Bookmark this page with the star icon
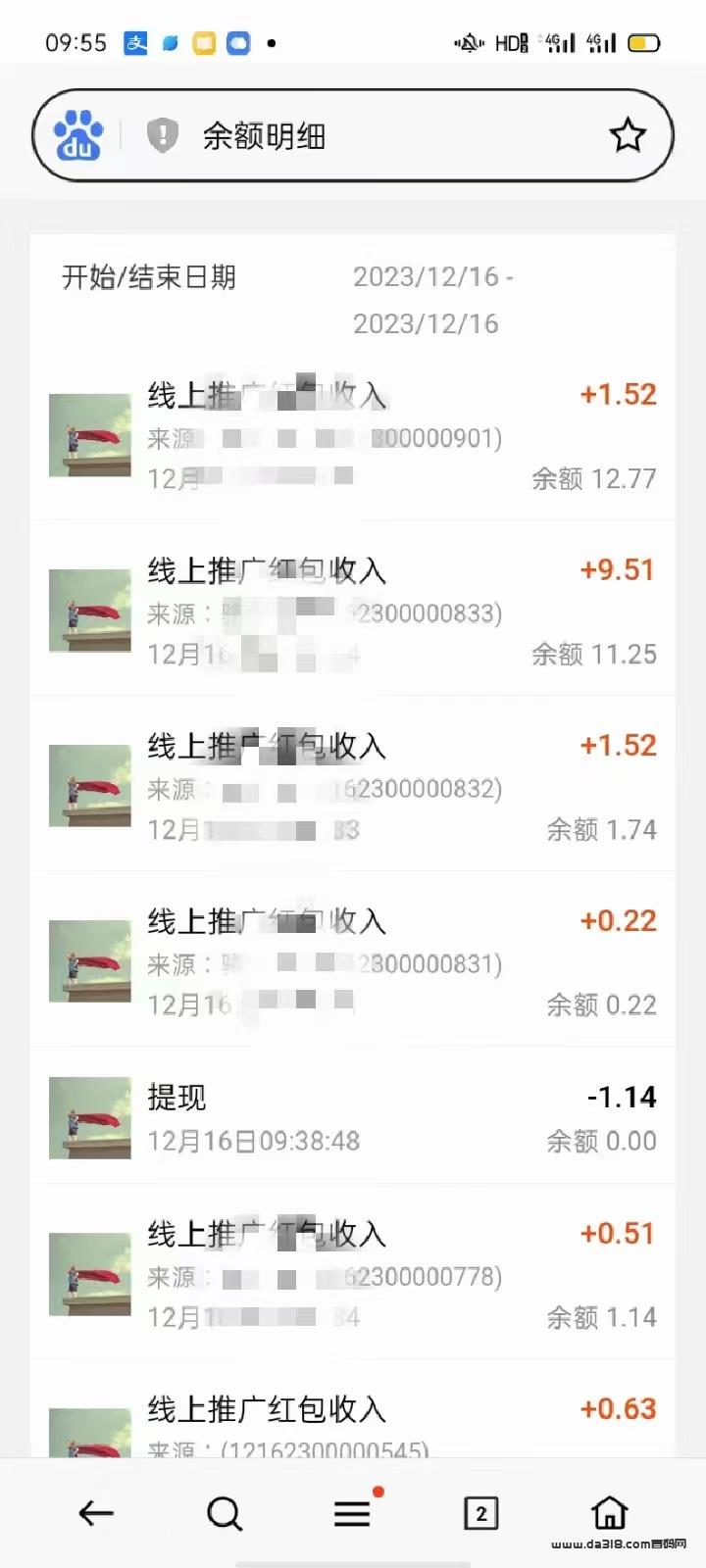706x1568 pixels. point(628,135)
